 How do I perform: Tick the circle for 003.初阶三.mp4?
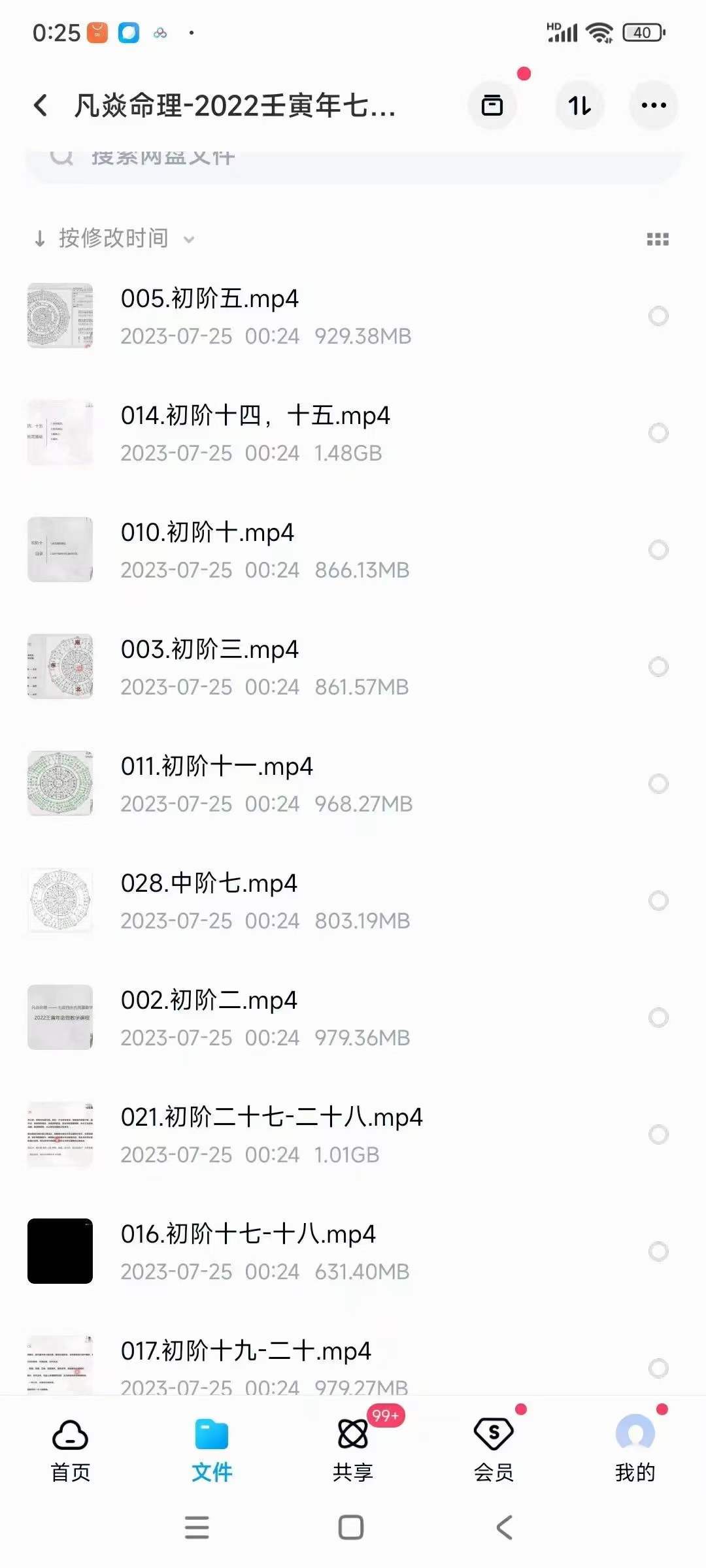[x=658, y=666]
